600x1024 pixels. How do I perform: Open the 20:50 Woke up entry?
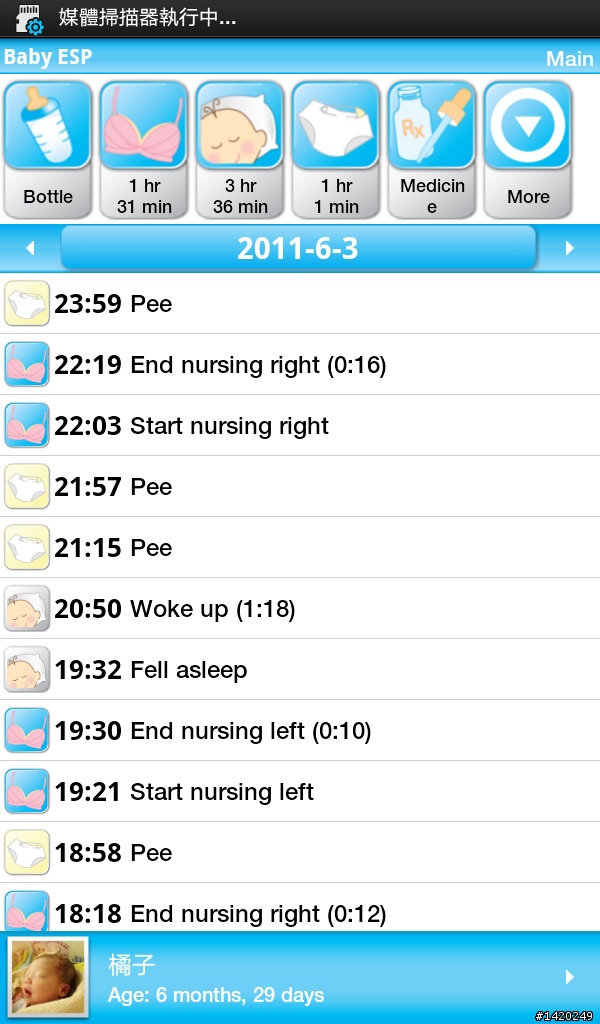[x=300, y=609]
